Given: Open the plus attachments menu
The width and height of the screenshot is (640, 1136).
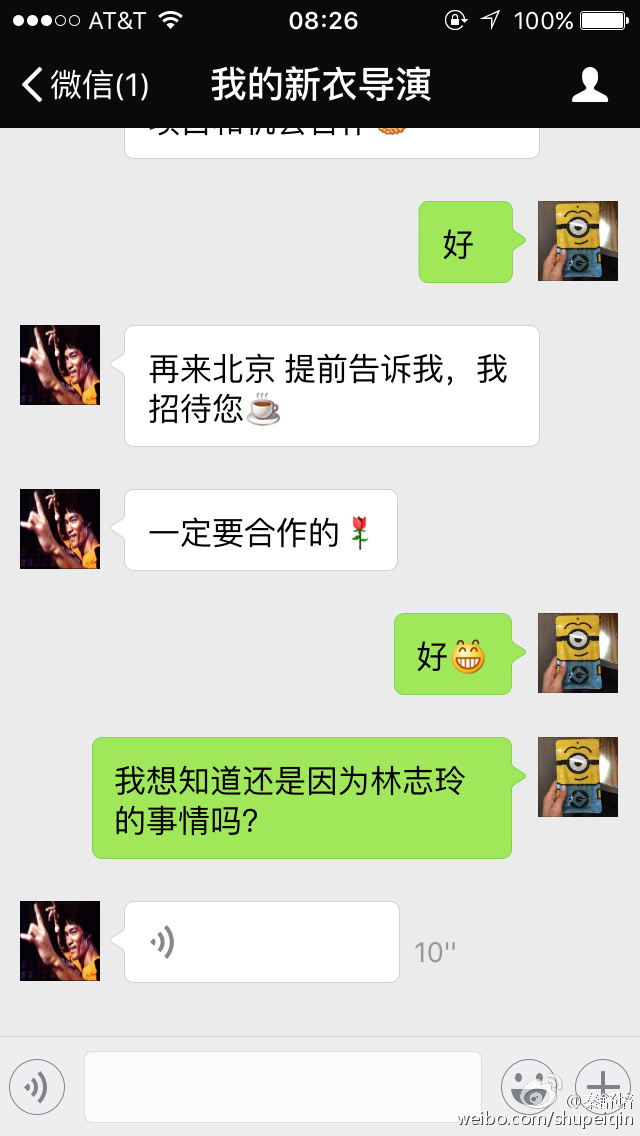Looking at the screenshot, I should coord(602,1087).
